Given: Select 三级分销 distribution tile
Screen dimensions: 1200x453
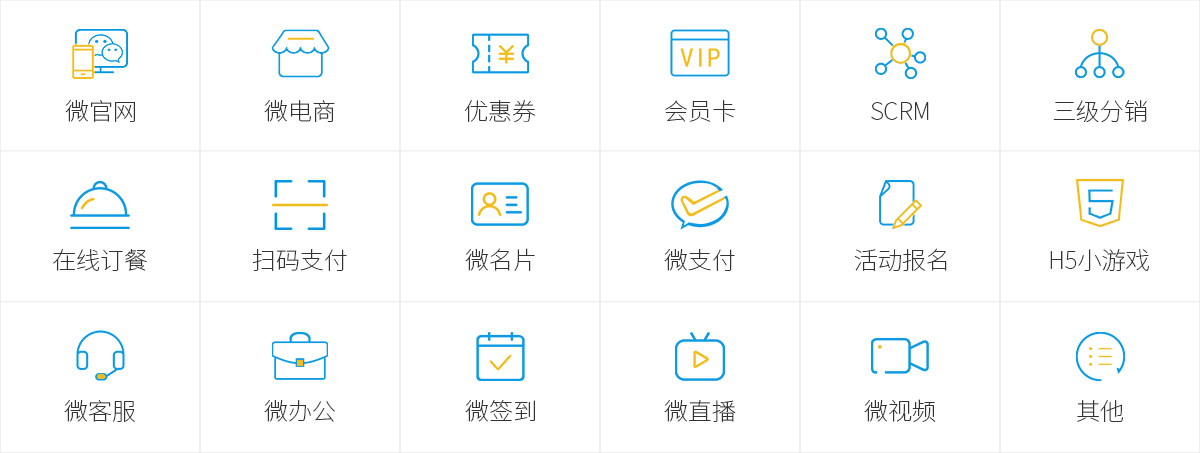Looking at the screenshot, I should [x=1100, y=75].
